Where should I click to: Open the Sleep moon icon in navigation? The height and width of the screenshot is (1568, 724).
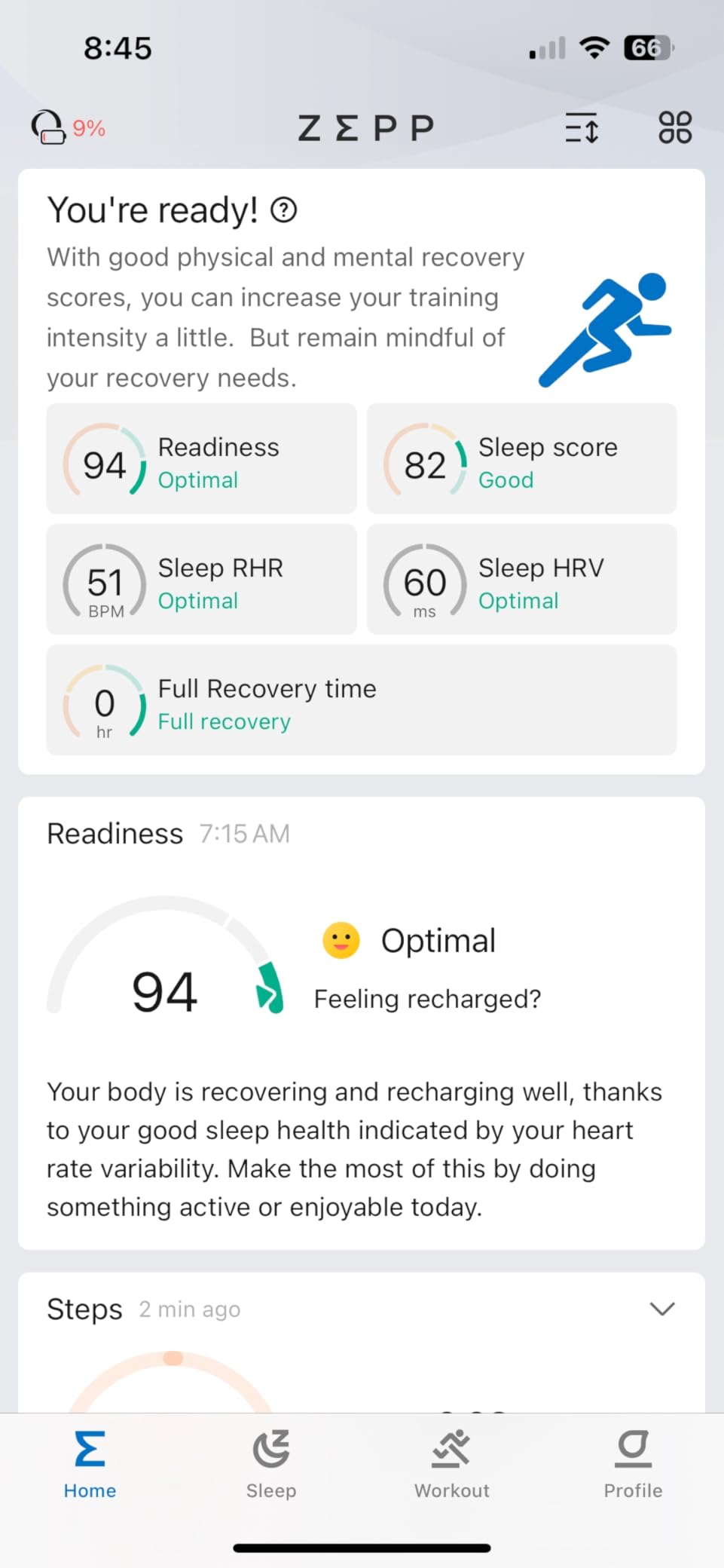270,1447
